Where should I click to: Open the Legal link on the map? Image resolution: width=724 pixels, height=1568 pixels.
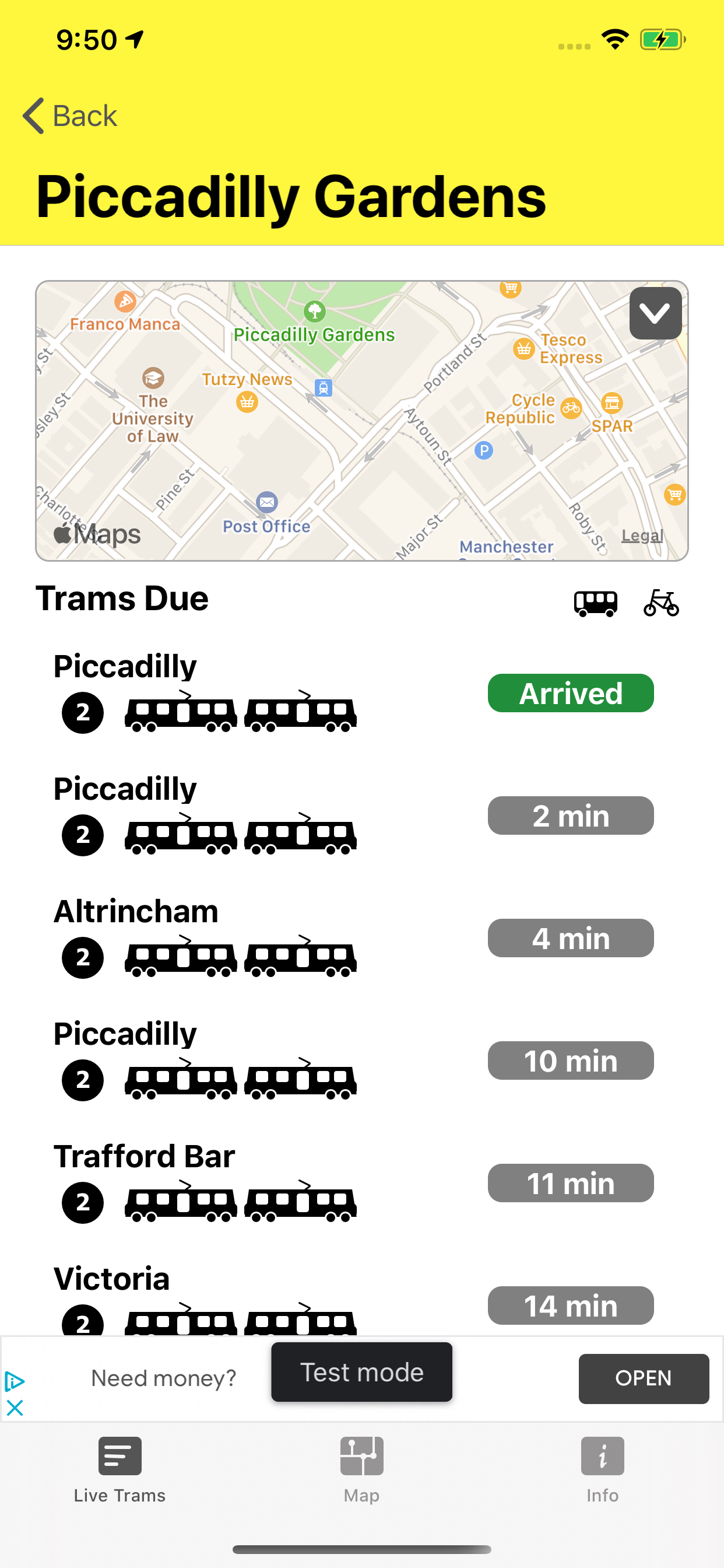pos(642,535)
